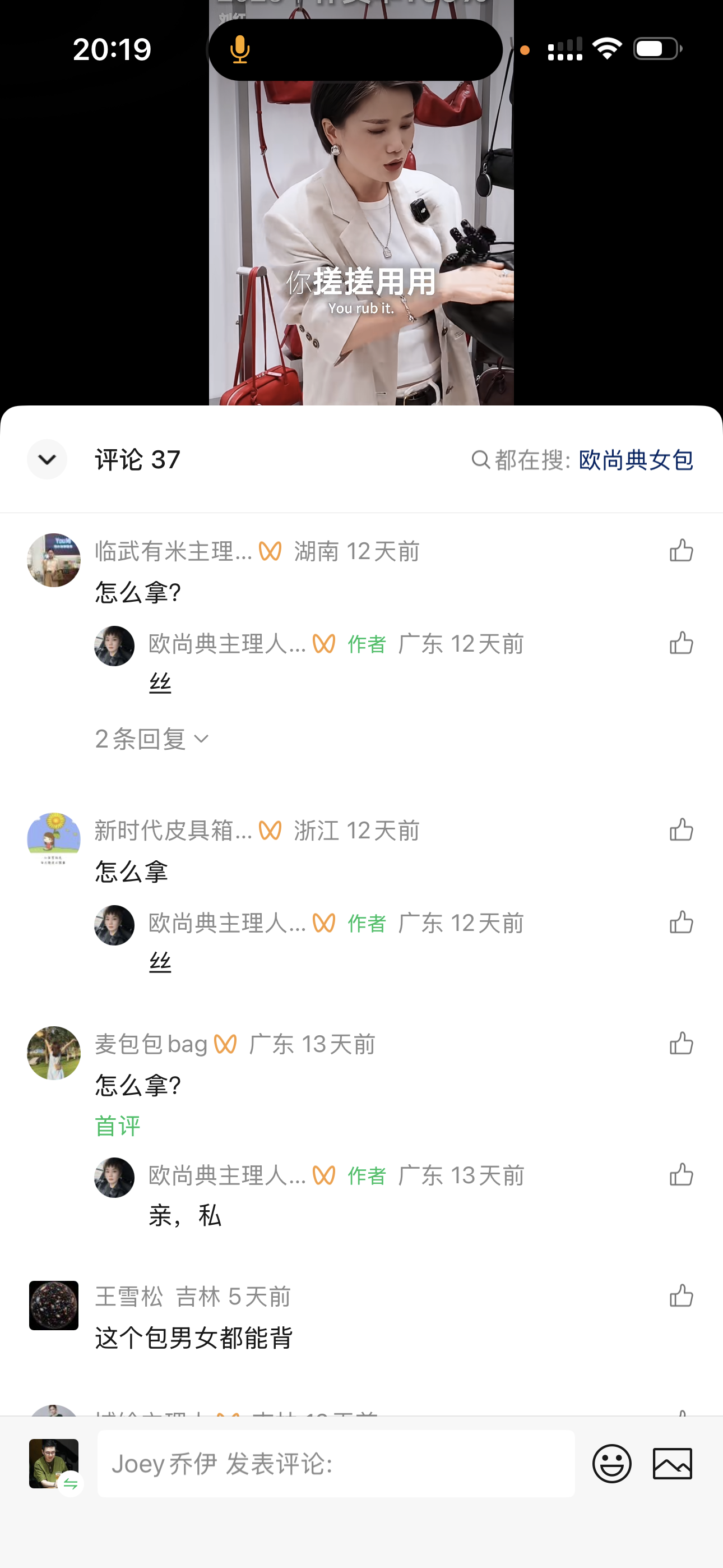The image size is (723, 1568).
Task: Like 麦包包bag's comment
Action: click(681, 1043)
